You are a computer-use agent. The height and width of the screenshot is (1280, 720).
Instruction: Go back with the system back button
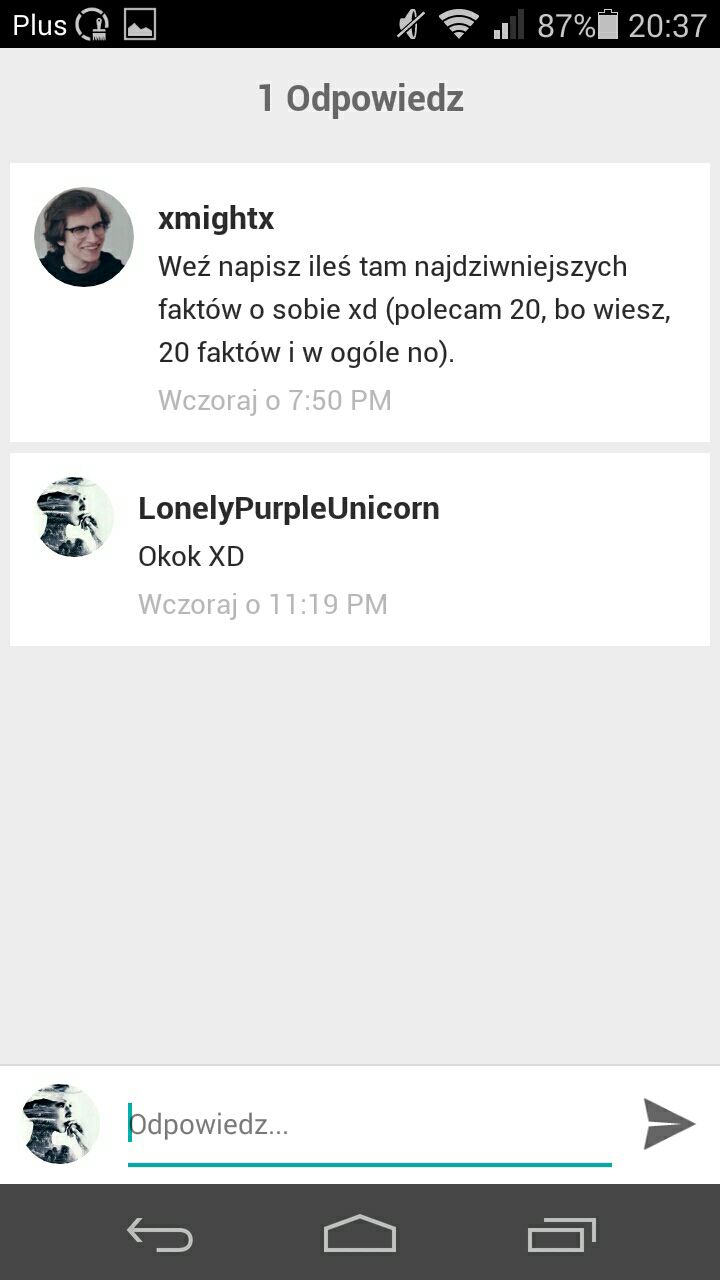pyautogui.click(x=160, y=1234)
